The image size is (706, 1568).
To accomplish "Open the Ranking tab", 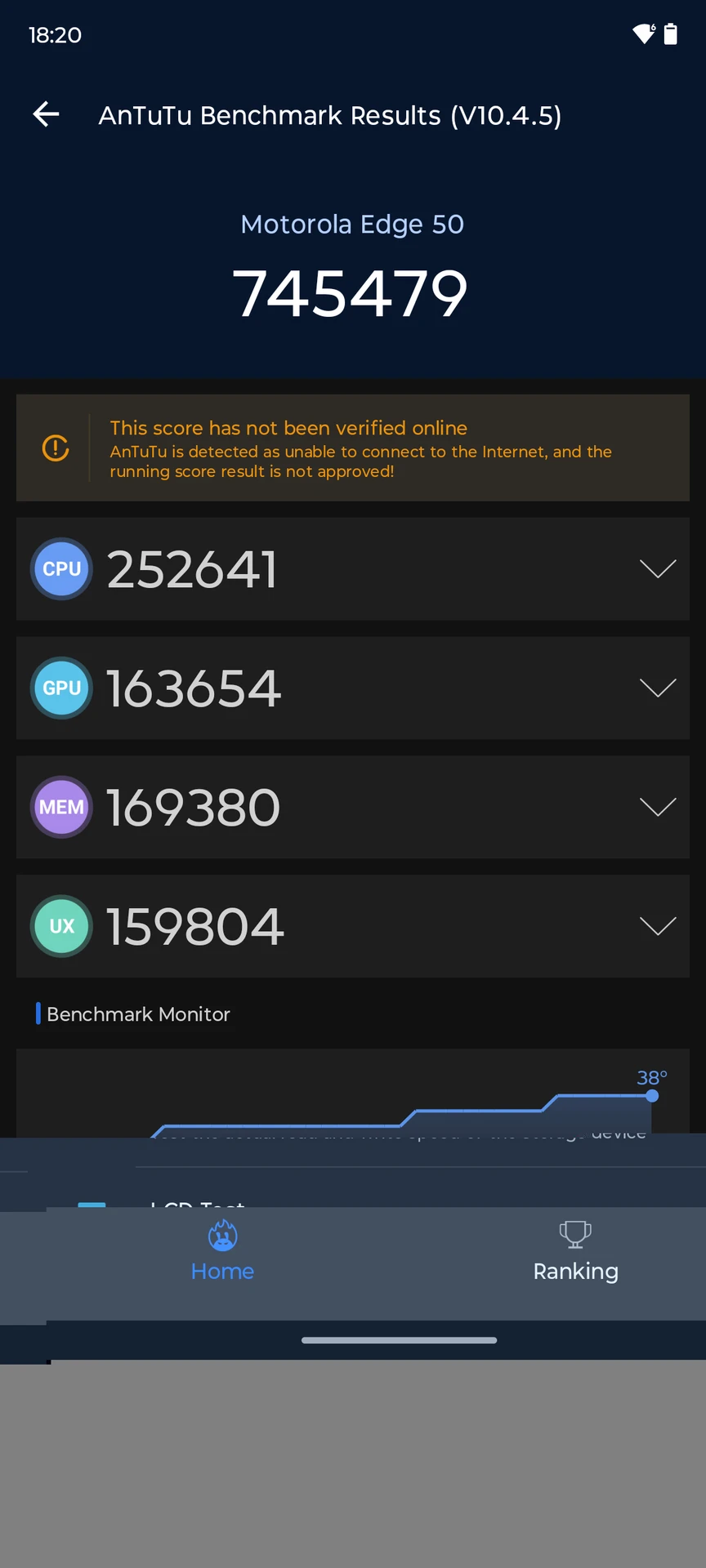I will 575,1251.
